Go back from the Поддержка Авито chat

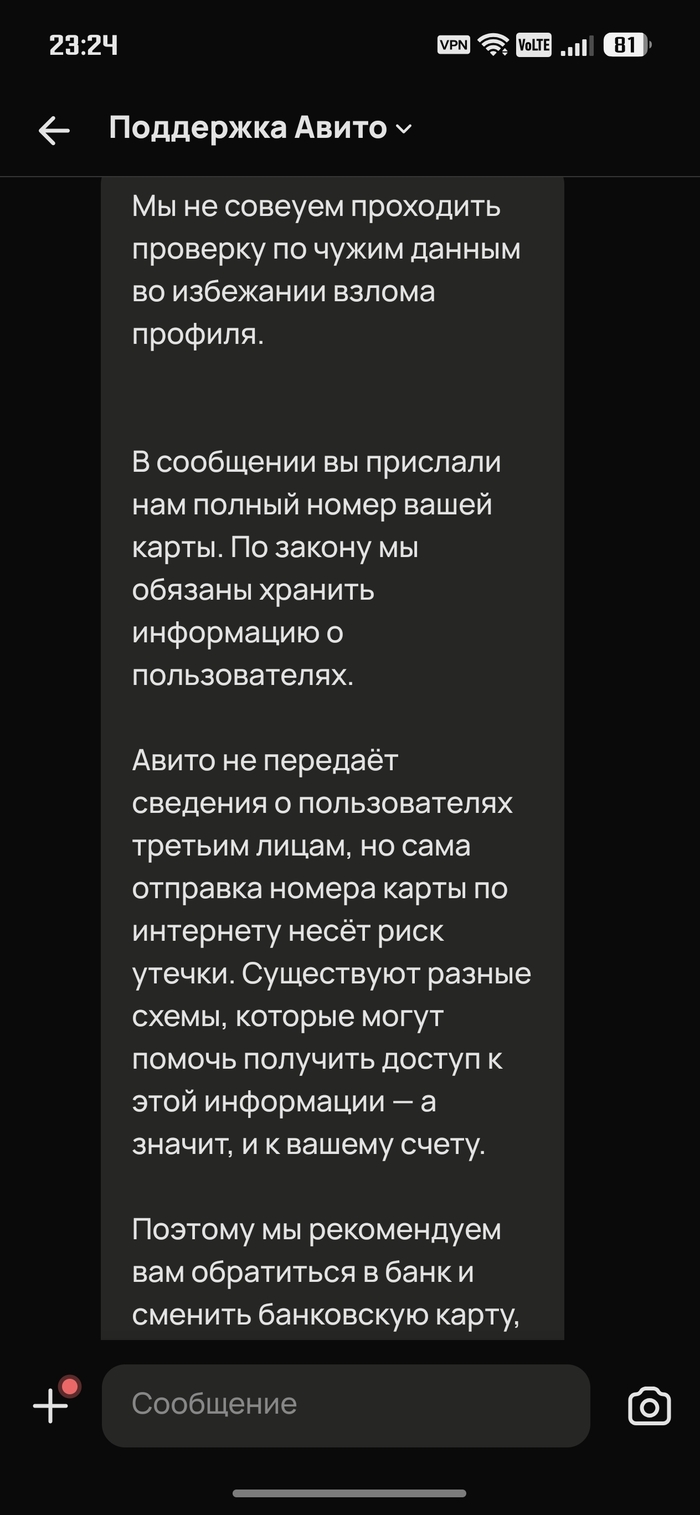coord(54,130)
